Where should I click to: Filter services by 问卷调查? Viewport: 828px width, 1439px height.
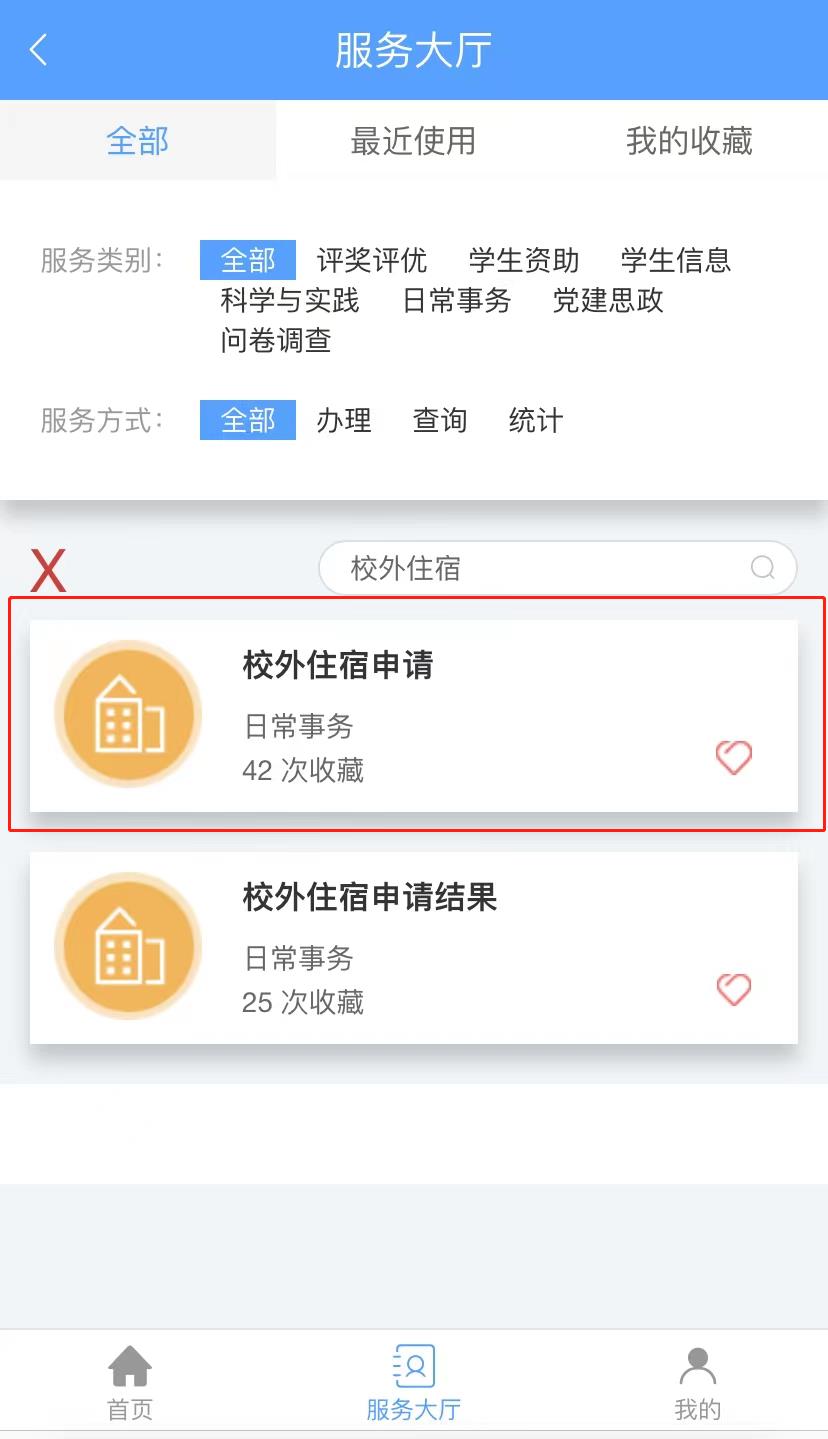pos(276,341)
